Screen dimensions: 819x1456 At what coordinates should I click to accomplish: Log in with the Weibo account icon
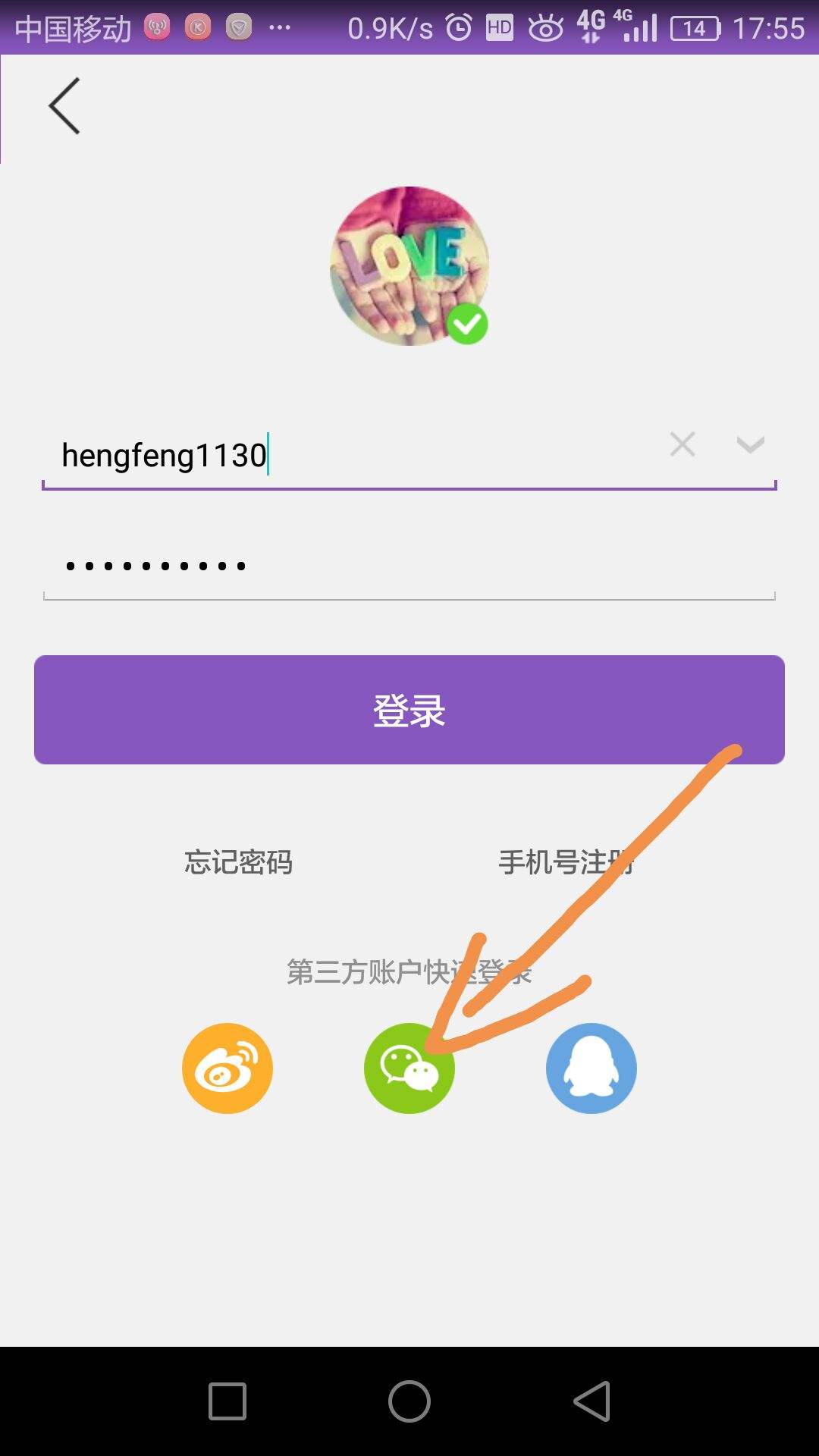pos(227,1068)
